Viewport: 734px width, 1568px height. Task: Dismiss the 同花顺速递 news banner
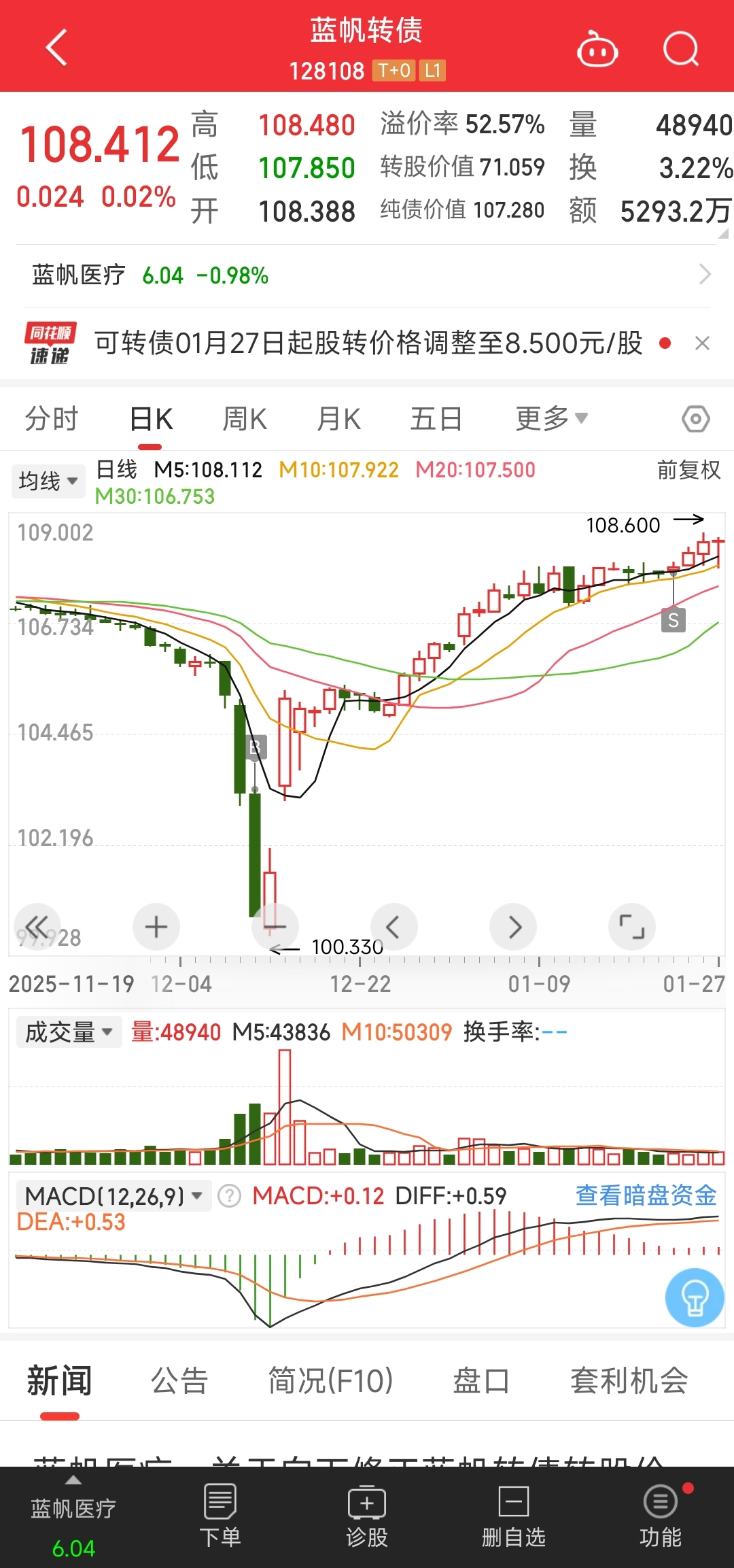[x=702, y=343]
